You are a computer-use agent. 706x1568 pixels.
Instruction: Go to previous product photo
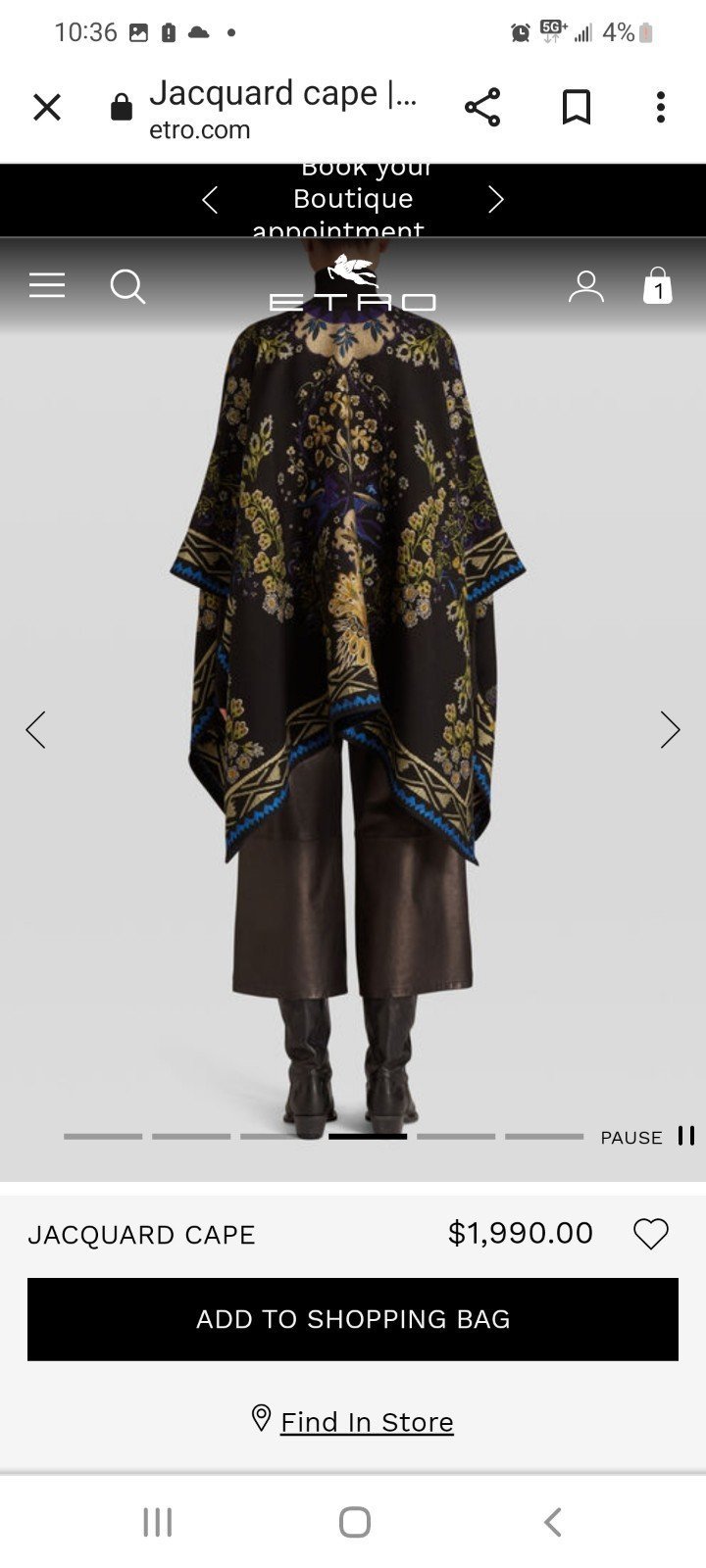click(x=36, y=730)
